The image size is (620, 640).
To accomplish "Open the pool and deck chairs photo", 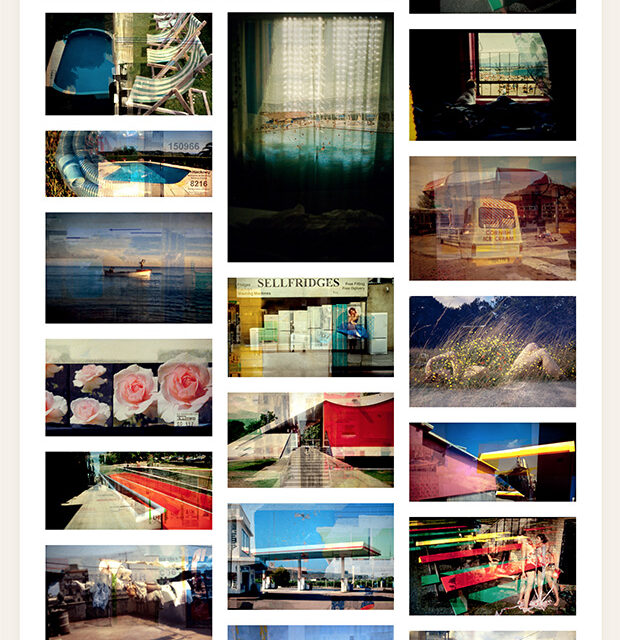I will (128, 64).
